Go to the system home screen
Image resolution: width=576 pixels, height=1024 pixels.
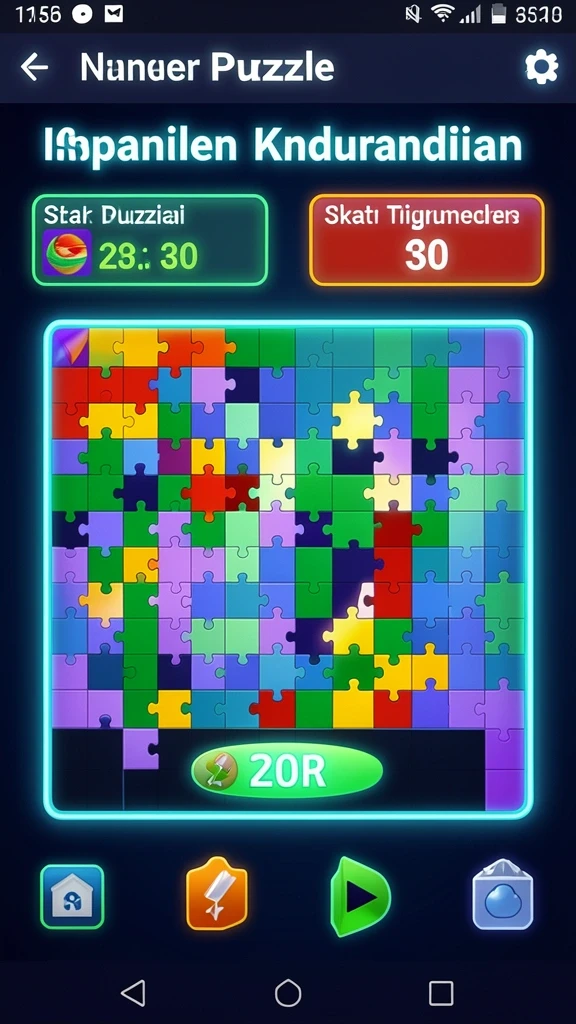click(x=288, y=993)
